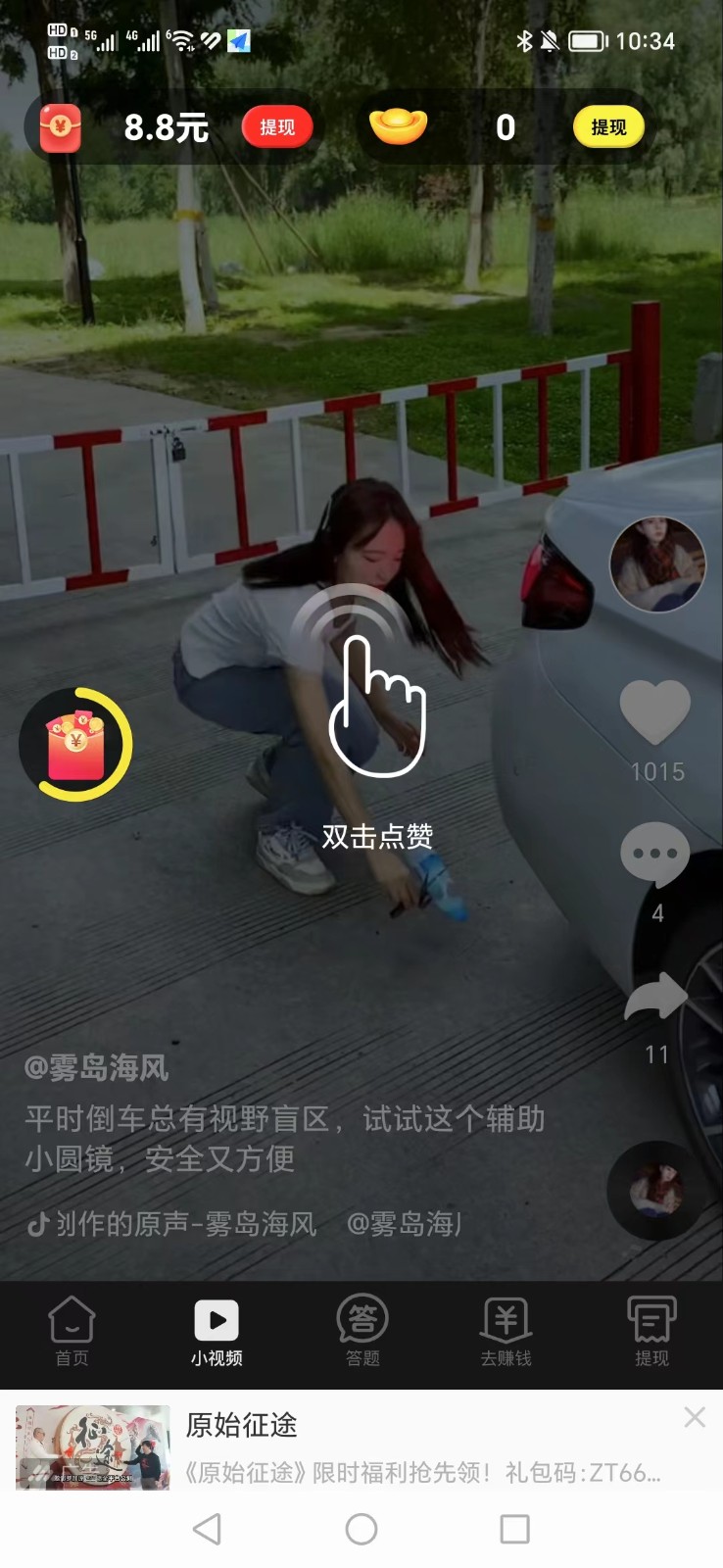Share this video
This screenshot has height=1568, width=723.
[655, 998]
